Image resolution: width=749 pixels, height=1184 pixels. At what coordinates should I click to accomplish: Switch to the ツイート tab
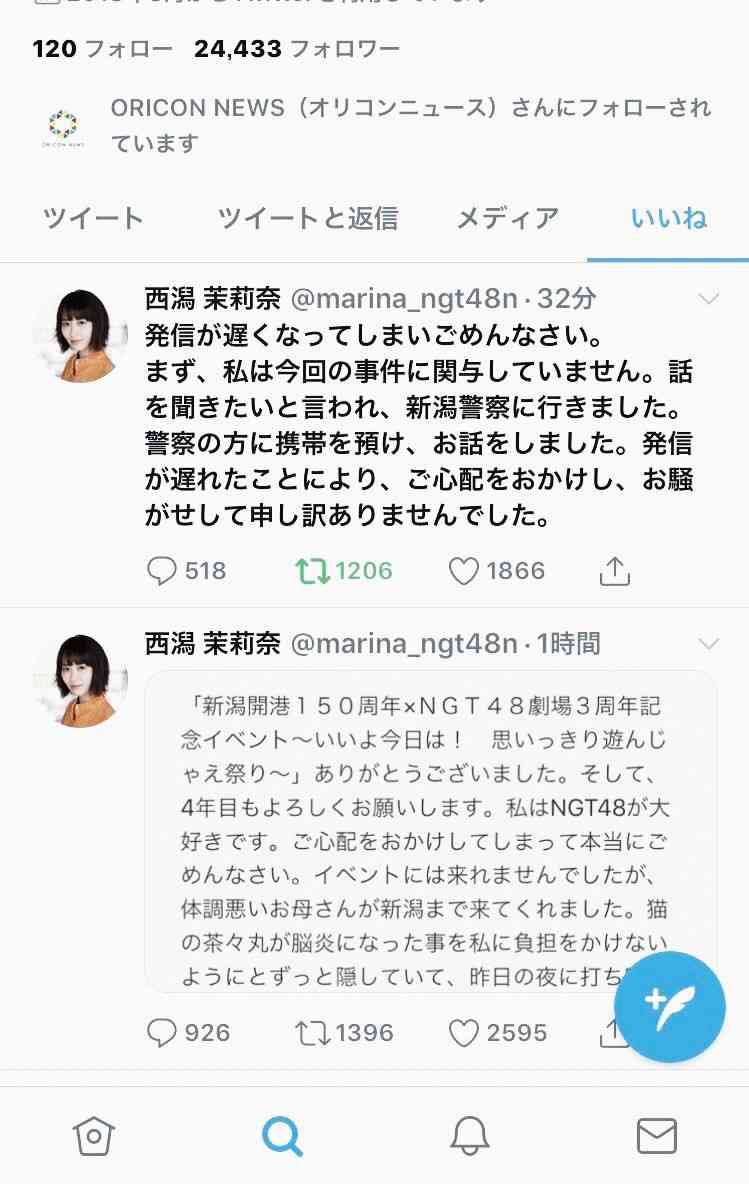pos(93,218)
